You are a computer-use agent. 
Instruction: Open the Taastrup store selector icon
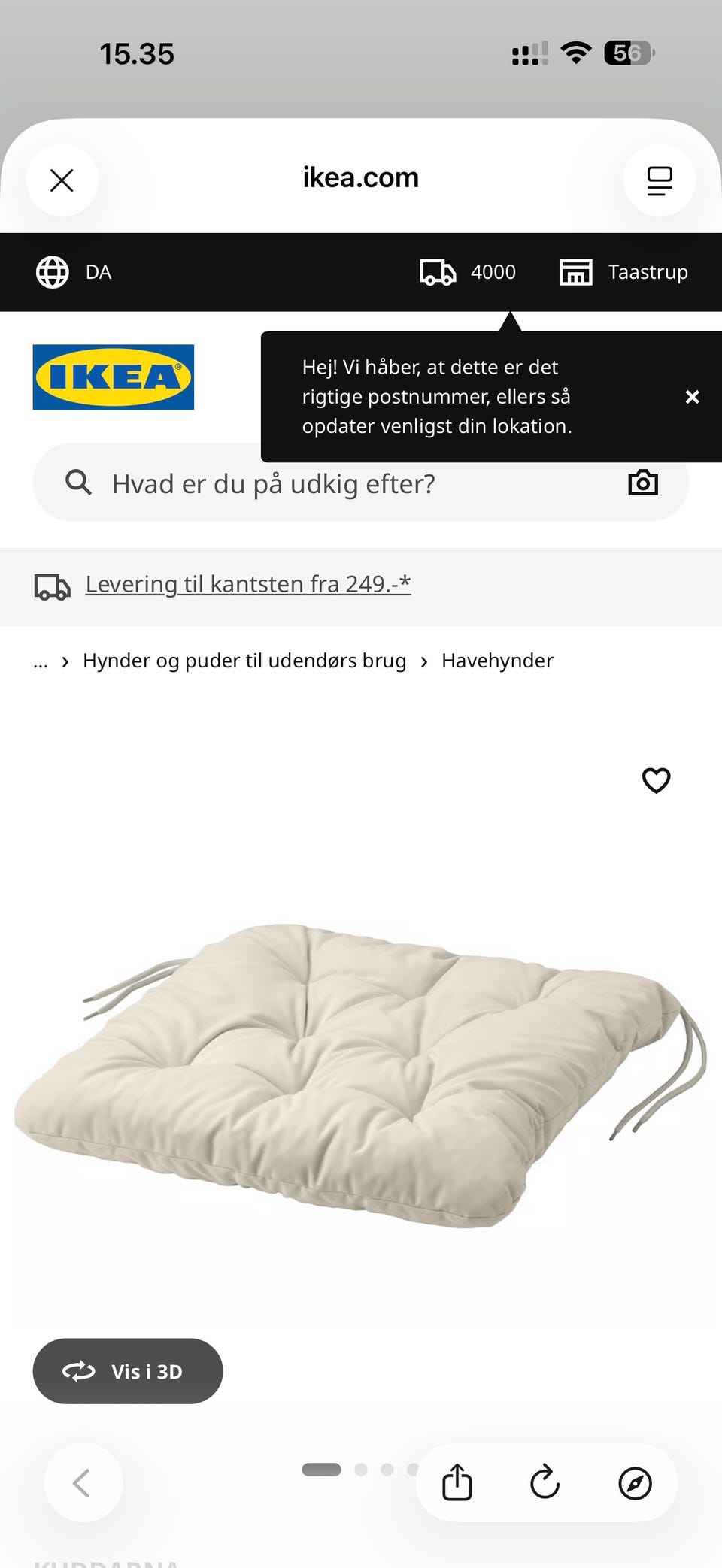point(575,271)
